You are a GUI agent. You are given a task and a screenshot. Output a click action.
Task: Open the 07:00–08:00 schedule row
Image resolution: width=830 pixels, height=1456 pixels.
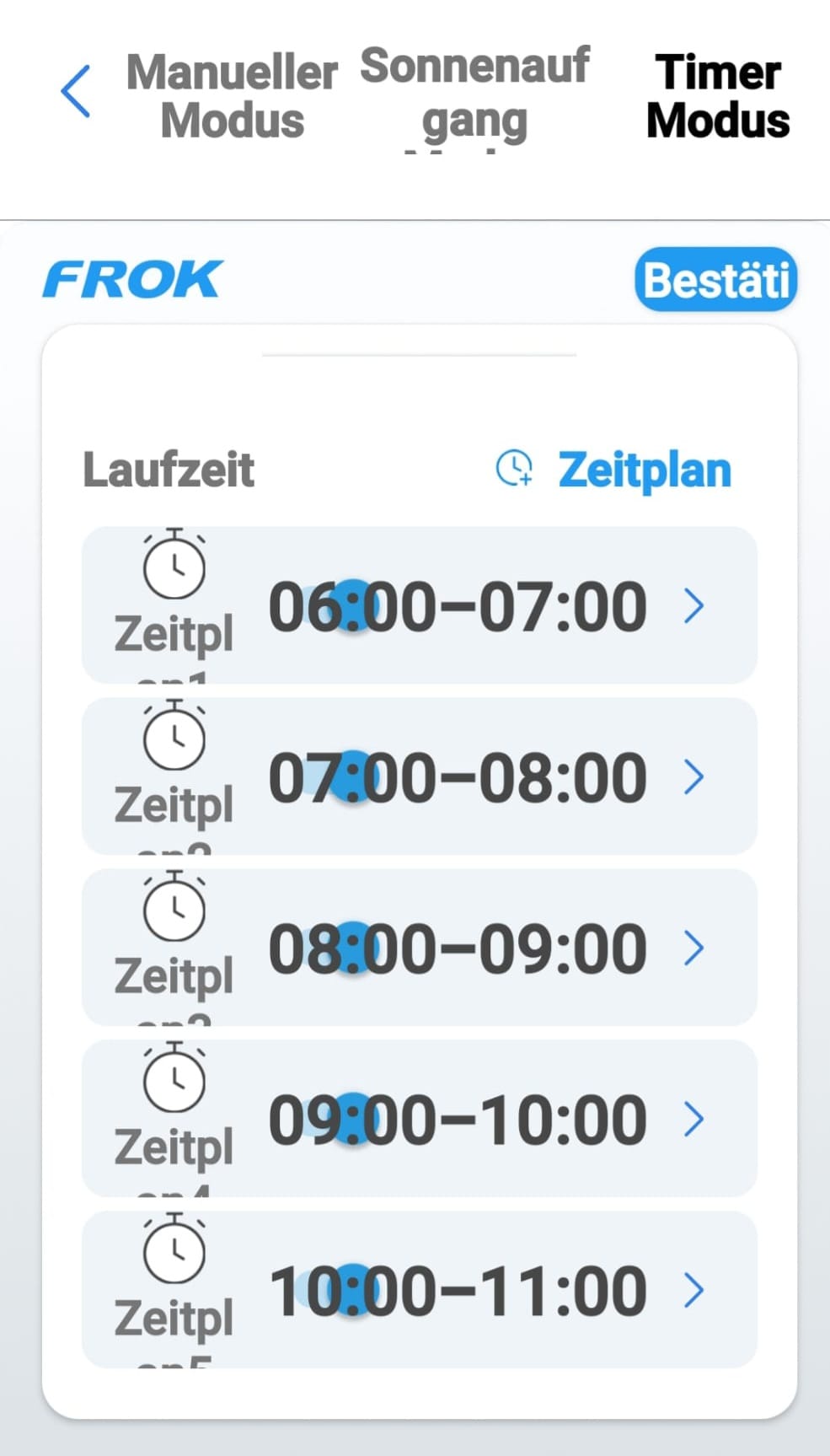[x=419, y=776]
